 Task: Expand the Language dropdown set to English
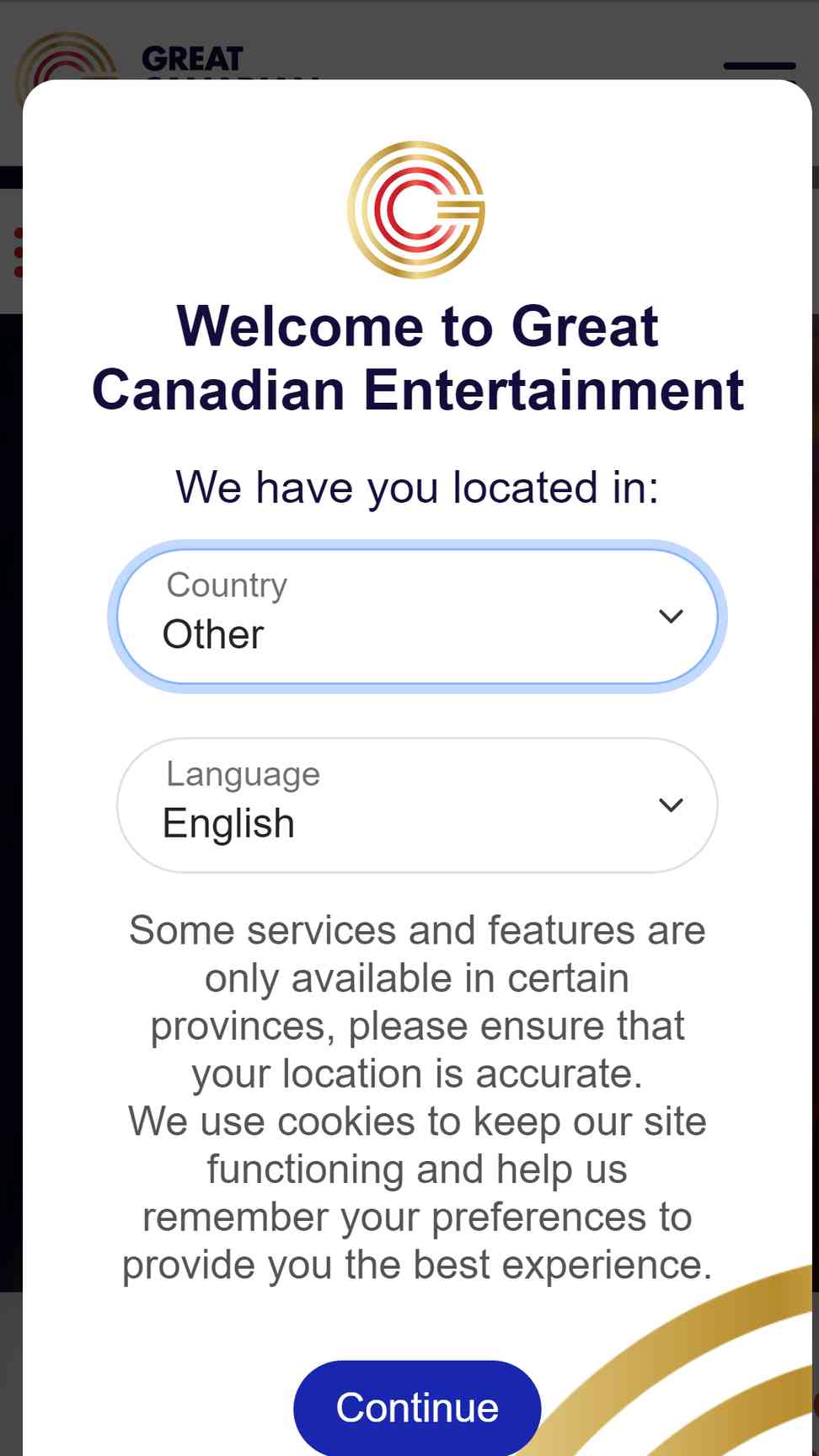pos(417,806)
